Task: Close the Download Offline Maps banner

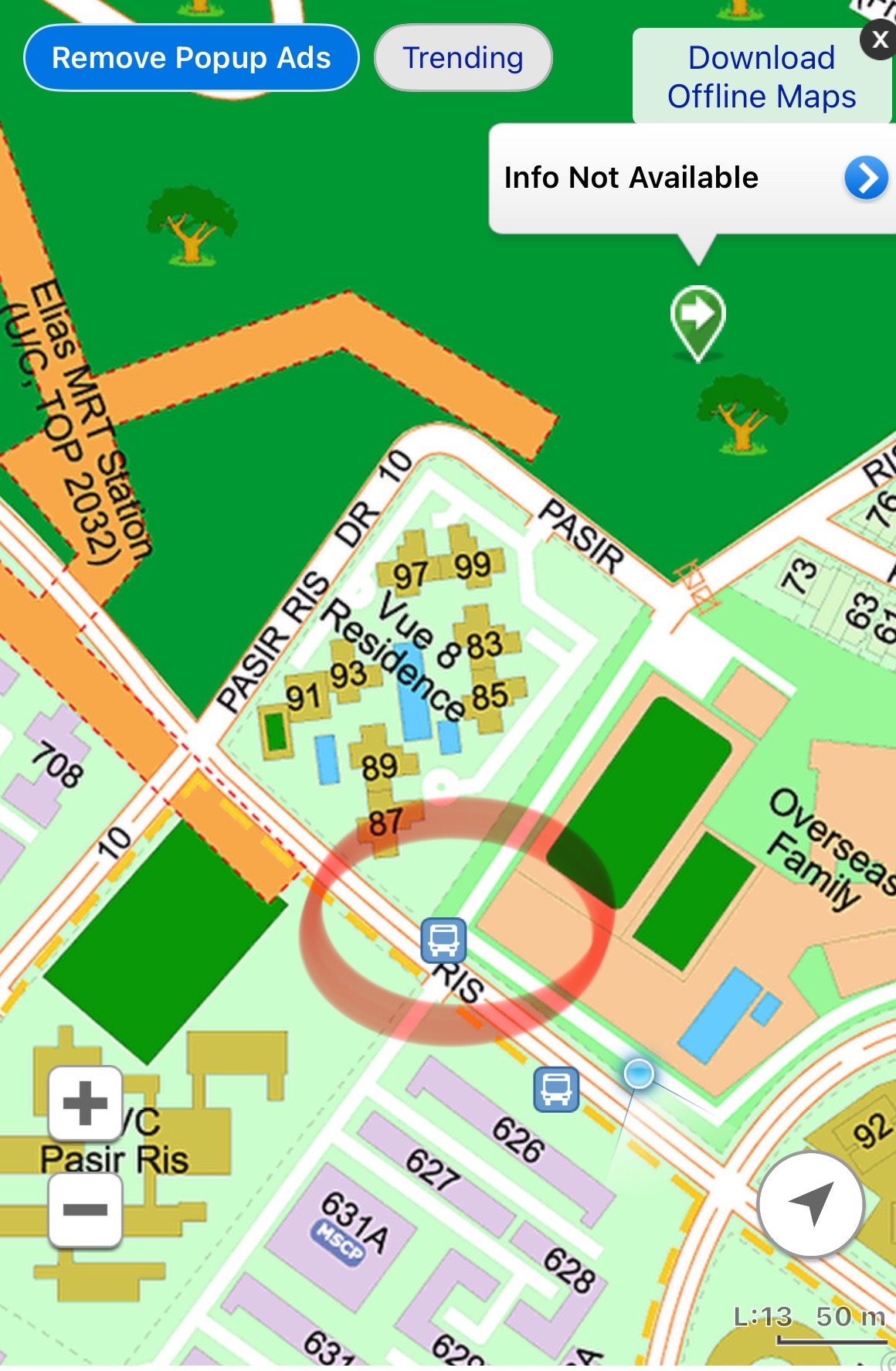Action: click(878, 40)
